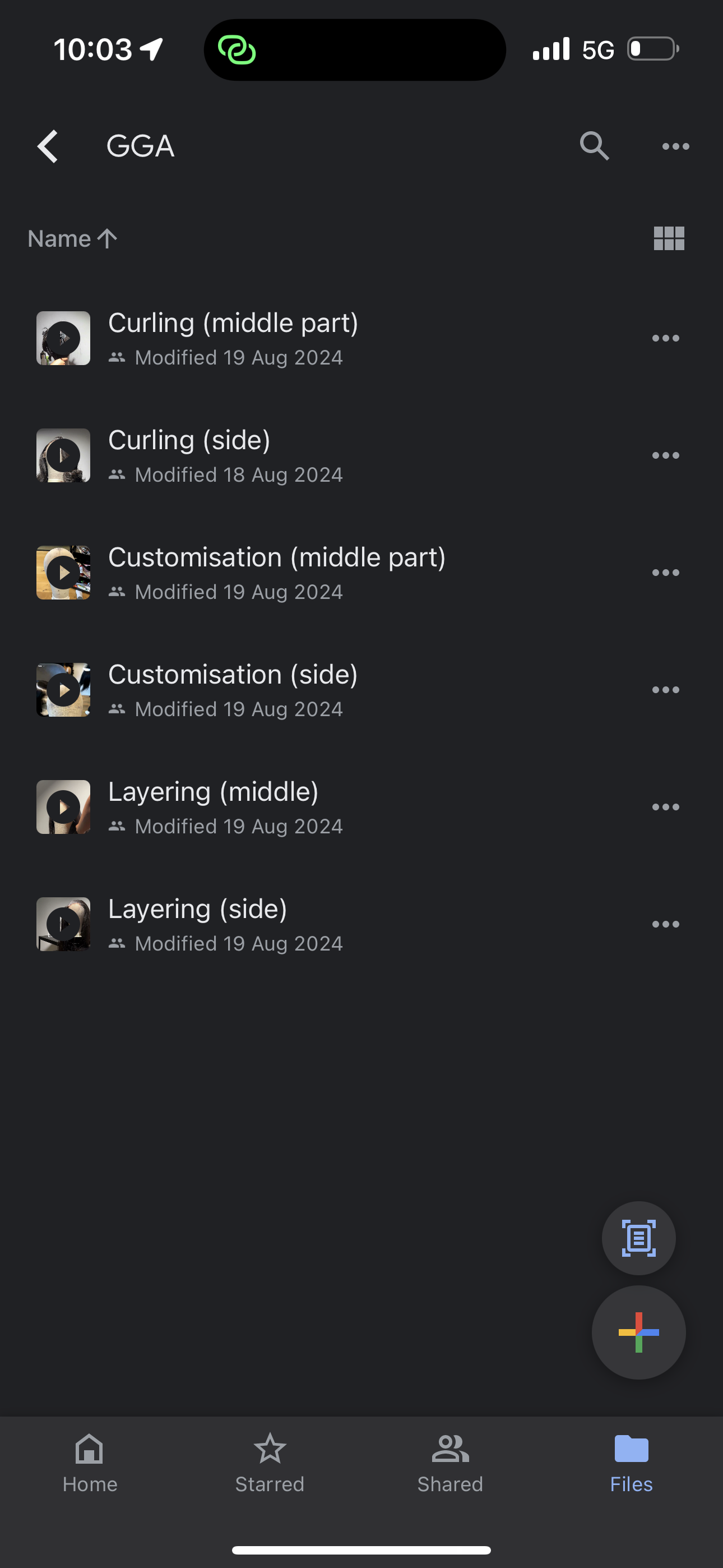Open search in the GGA folder
Viewport: 723px width, 1568px height.
pyautogui.click(x=594, y=146)
